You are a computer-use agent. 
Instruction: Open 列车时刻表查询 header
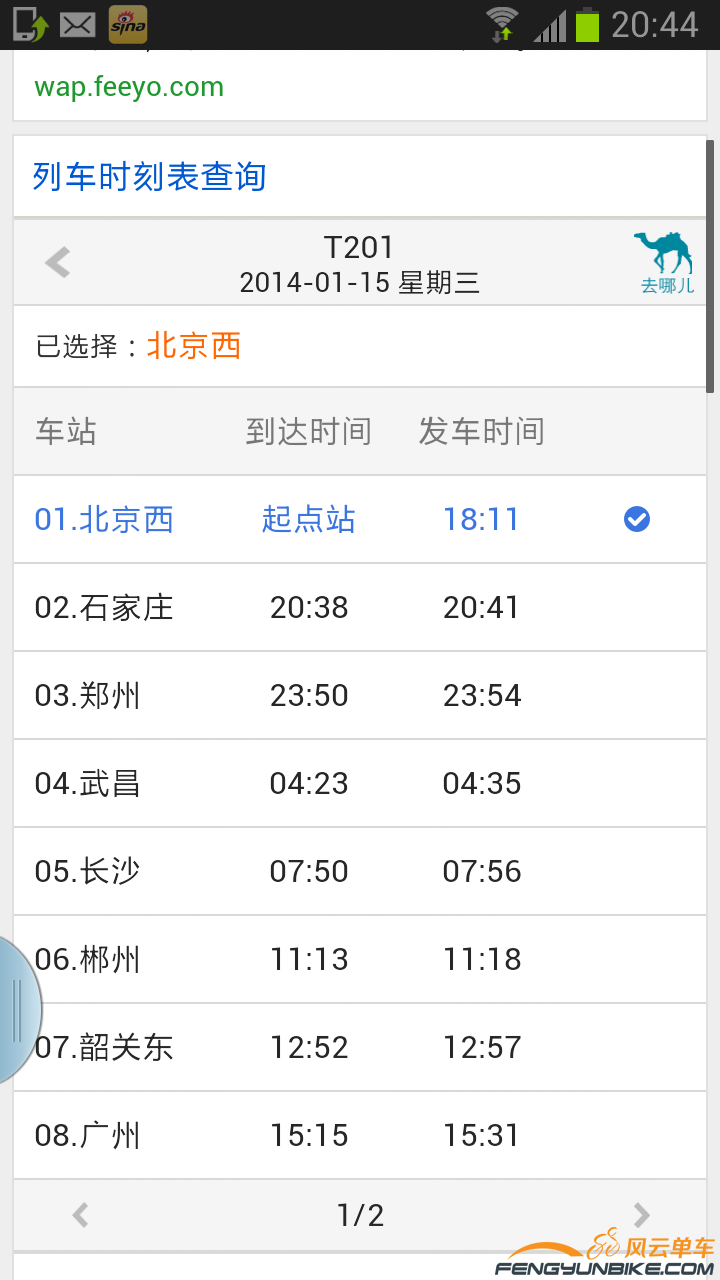147,175
